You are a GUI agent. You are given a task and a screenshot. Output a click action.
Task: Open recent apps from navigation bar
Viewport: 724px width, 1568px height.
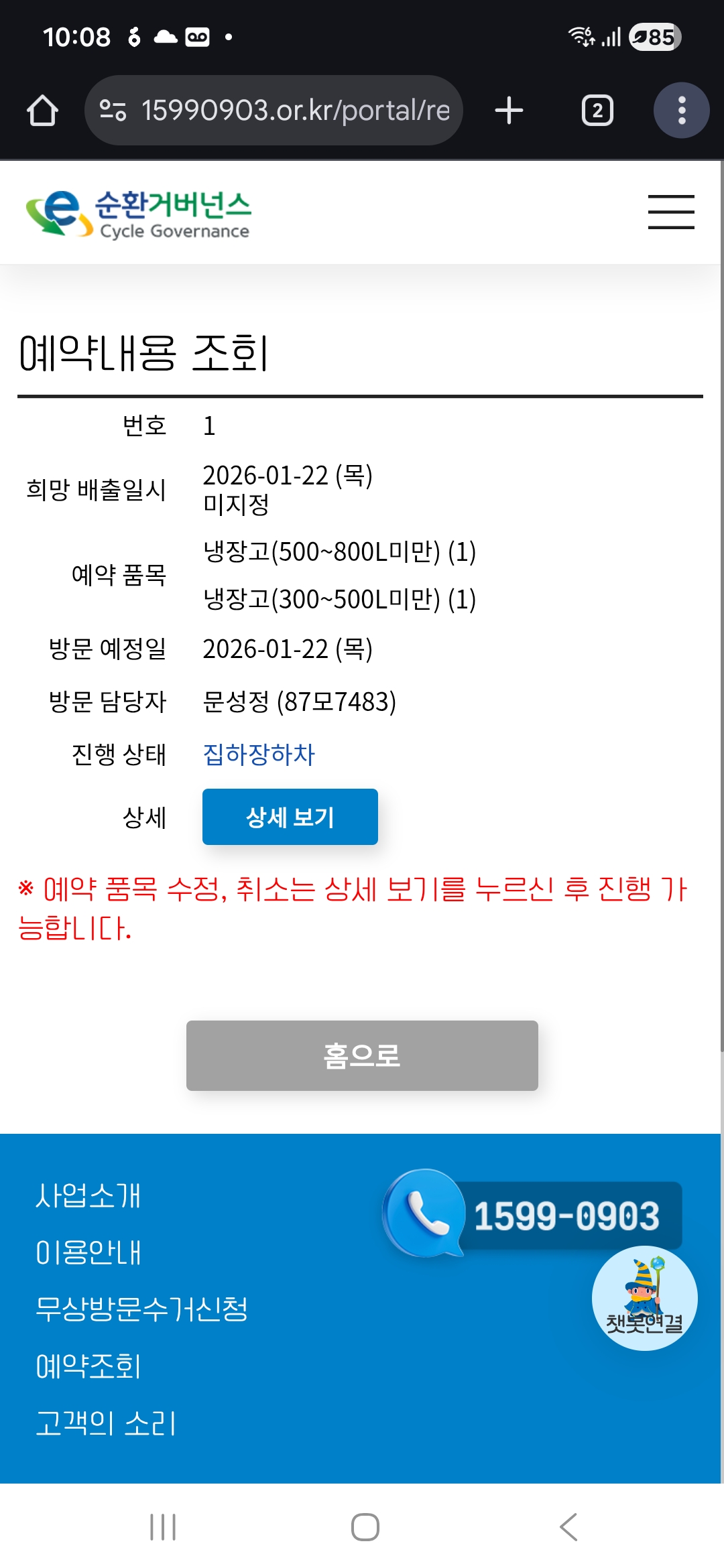tap(162, 1527)
